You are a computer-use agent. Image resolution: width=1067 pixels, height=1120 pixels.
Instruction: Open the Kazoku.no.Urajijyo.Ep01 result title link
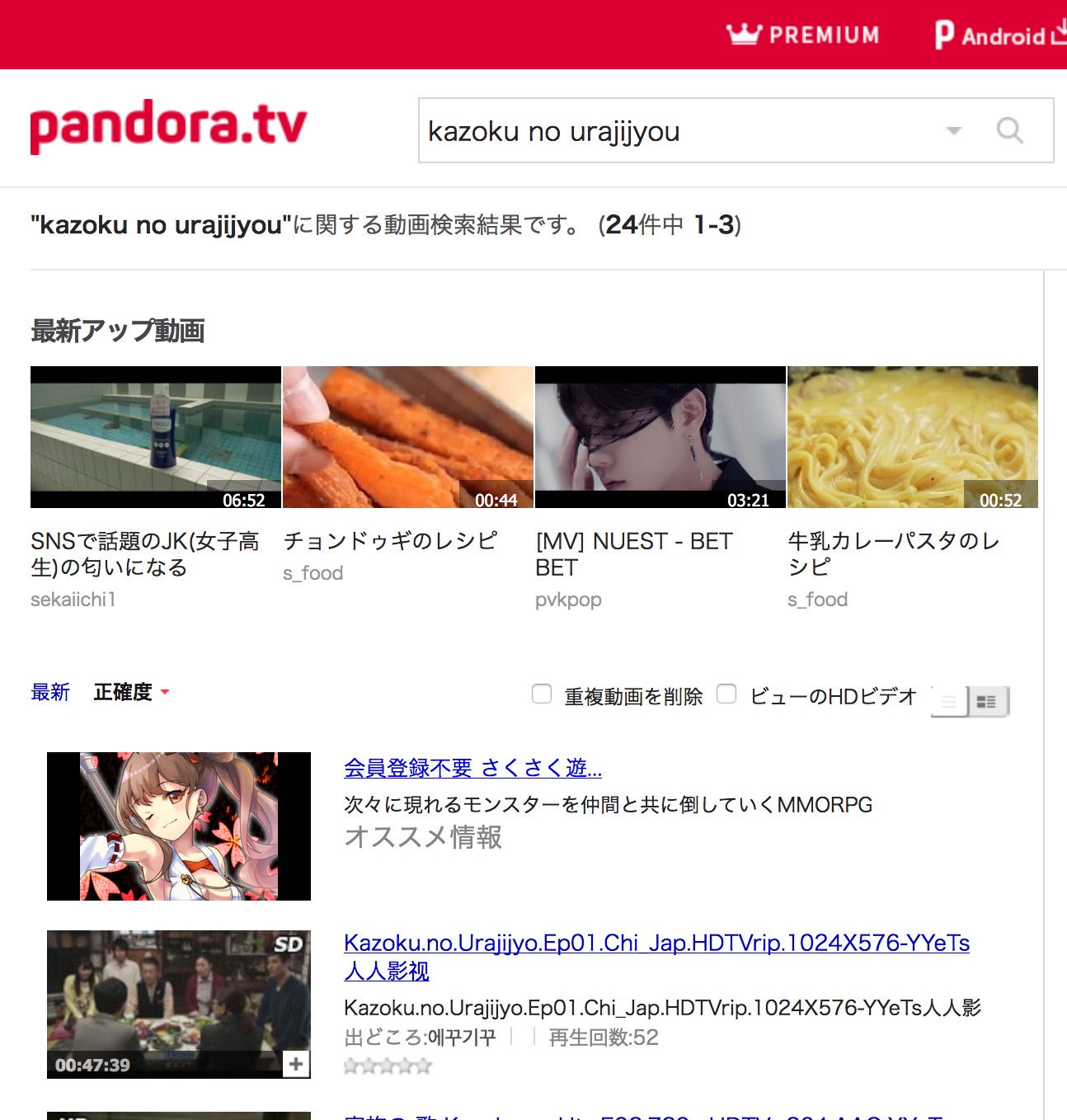pos(656,944)
